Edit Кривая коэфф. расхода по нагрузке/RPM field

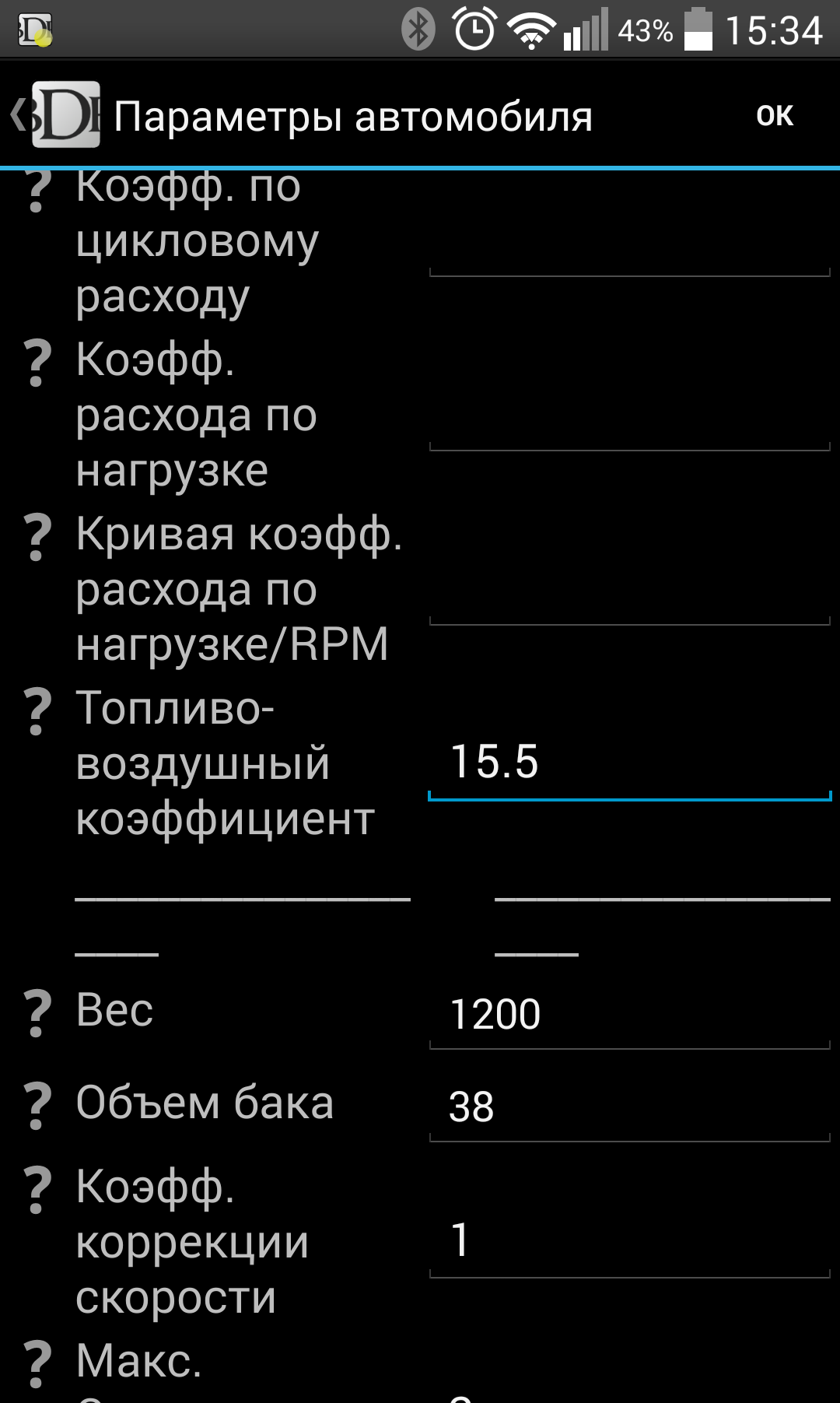(630, 588)
